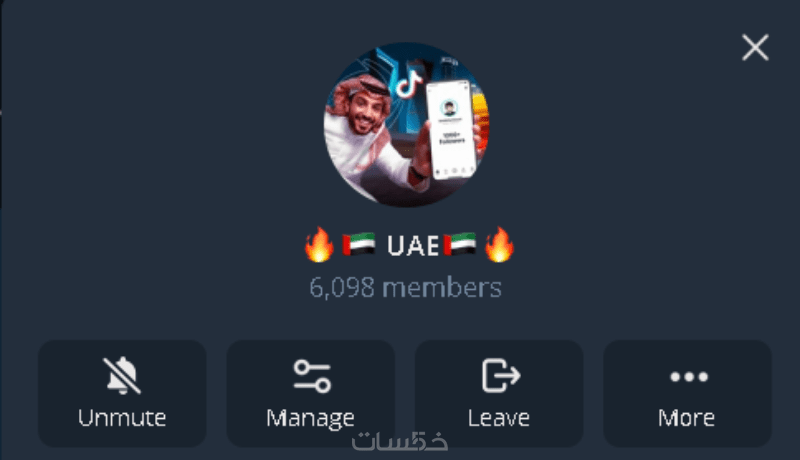Viewport: 800px width, 460px height.
Task: Unmute notifications for the UAE group
Action: tap(122, 393)
